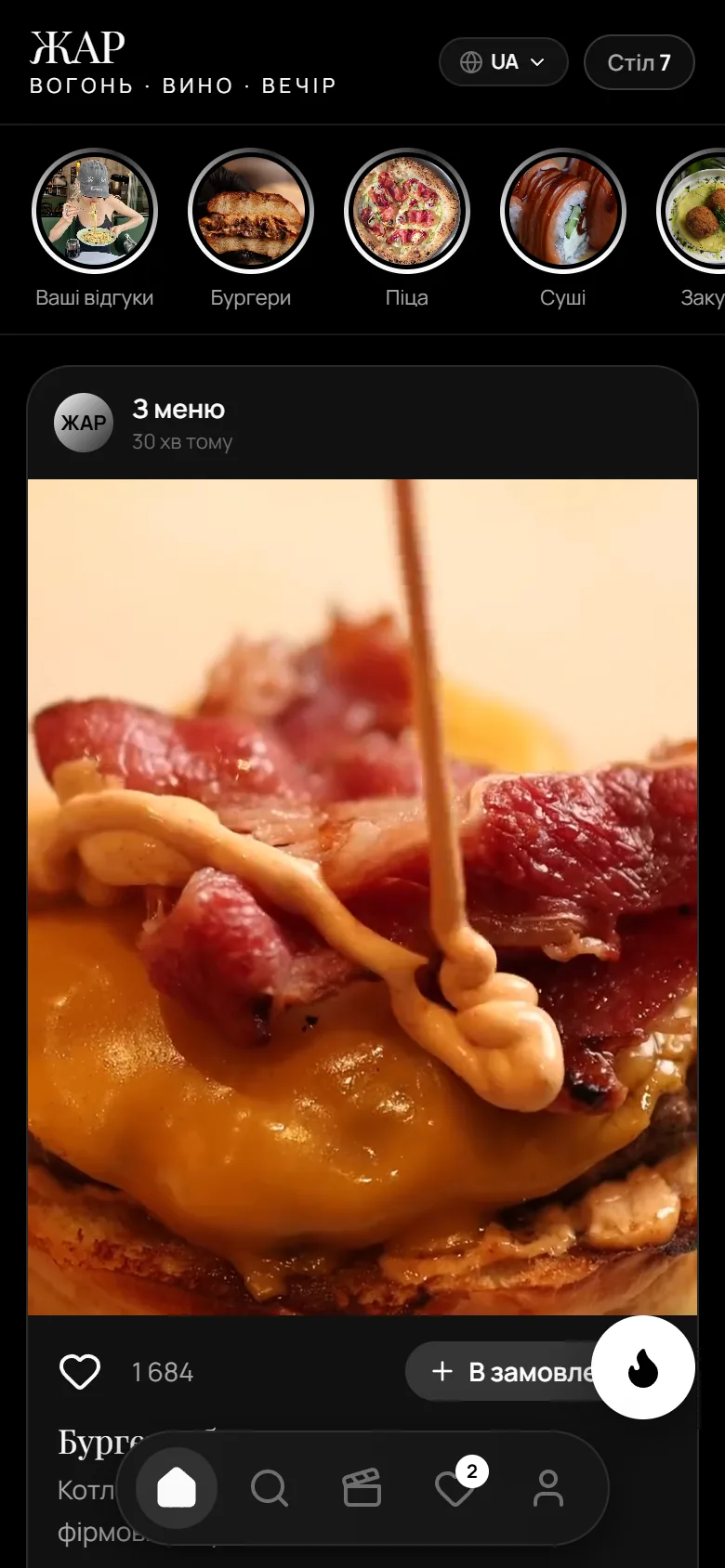This screenshot has height=1568, width=725.
Task: Switch to the video clips tab
Action: pos(362,1488)
